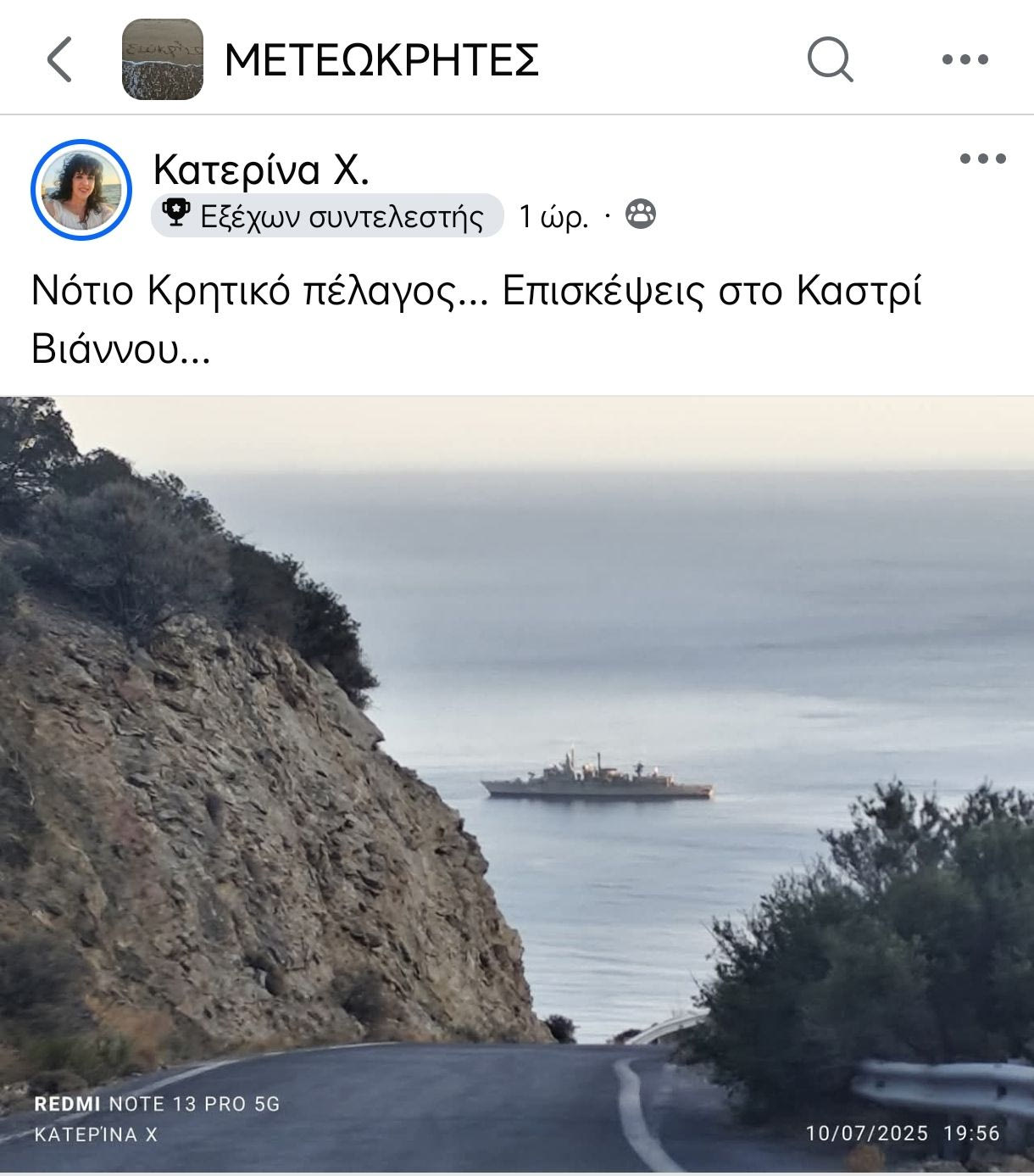Open Κατερίνα Χ.'s profile by name
Image resolution: width=1034 pixels, height=1176 pixels.
click(261, 170)
